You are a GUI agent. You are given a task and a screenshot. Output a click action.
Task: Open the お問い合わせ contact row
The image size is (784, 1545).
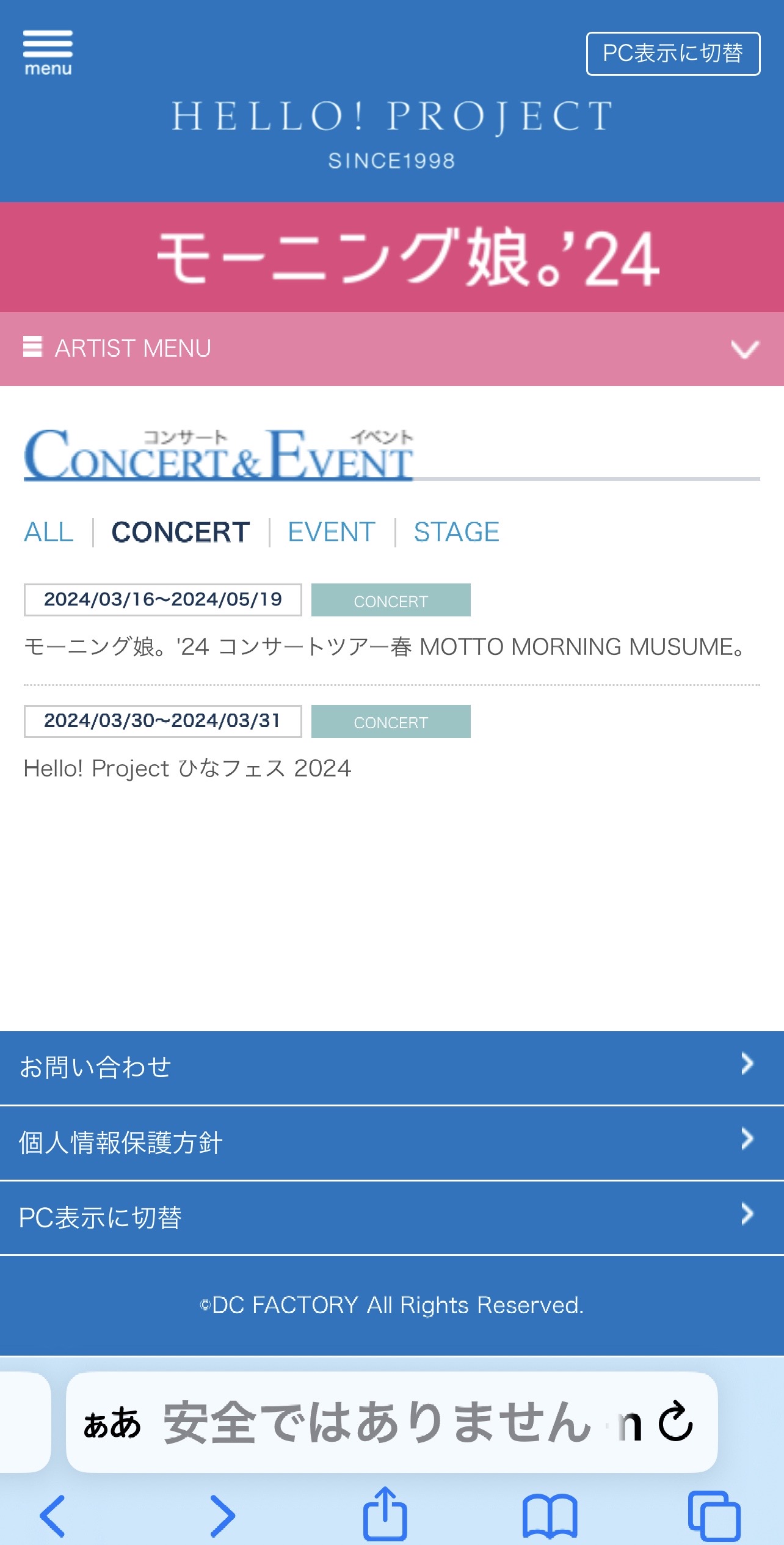pyautogui.click(x=391, y=1067)
